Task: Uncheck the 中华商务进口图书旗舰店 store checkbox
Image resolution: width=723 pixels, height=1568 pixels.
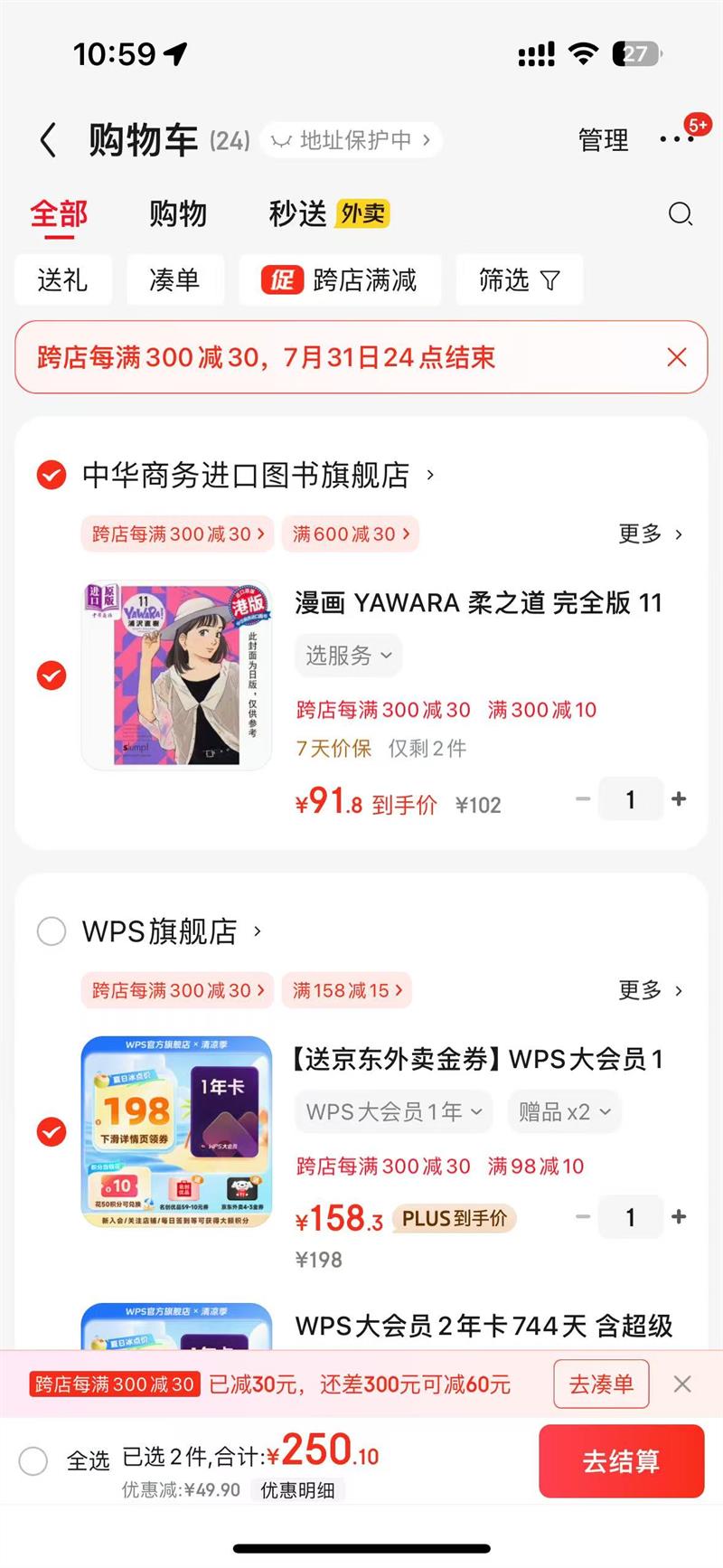Action: tap(52, 475)
